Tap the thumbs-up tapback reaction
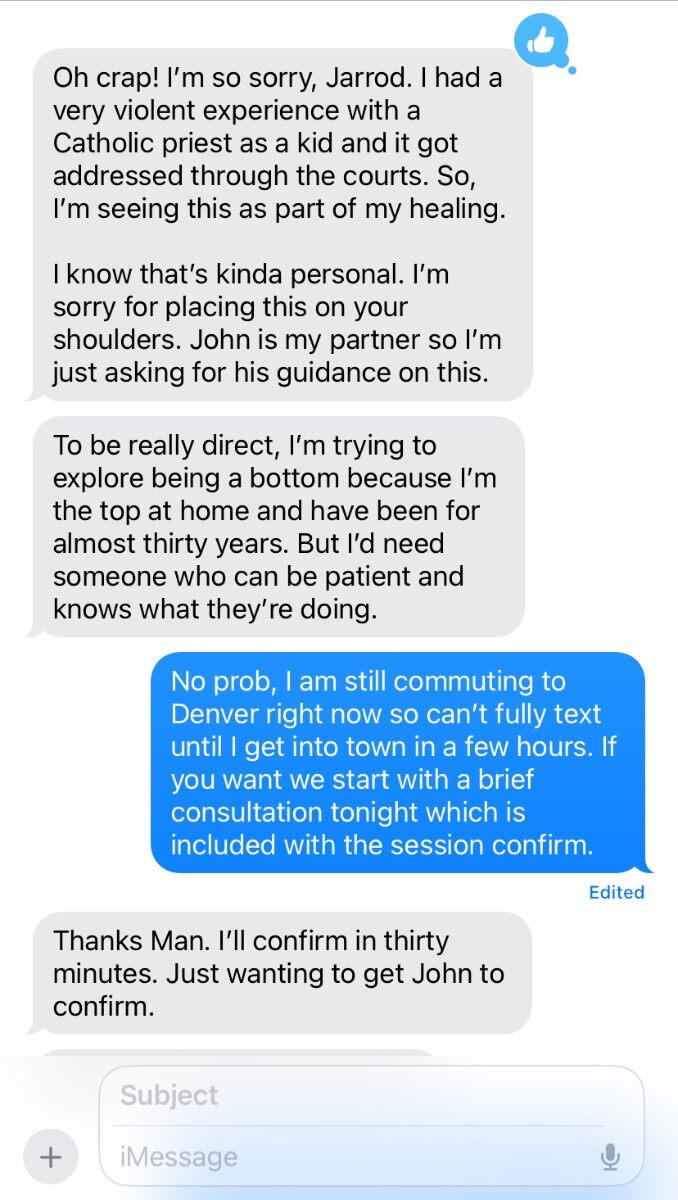678x1200 pixels. (x=541, y=40)
